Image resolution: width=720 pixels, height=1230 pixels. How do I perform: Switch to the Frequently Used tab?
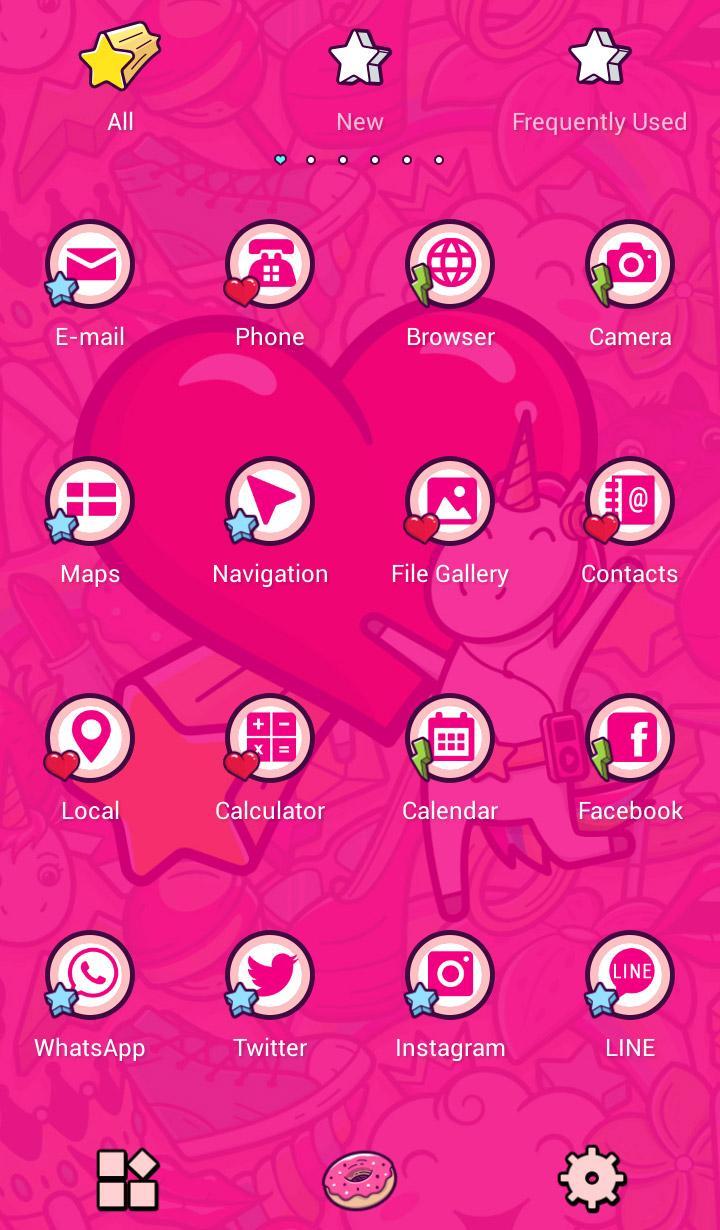(599, 80)
